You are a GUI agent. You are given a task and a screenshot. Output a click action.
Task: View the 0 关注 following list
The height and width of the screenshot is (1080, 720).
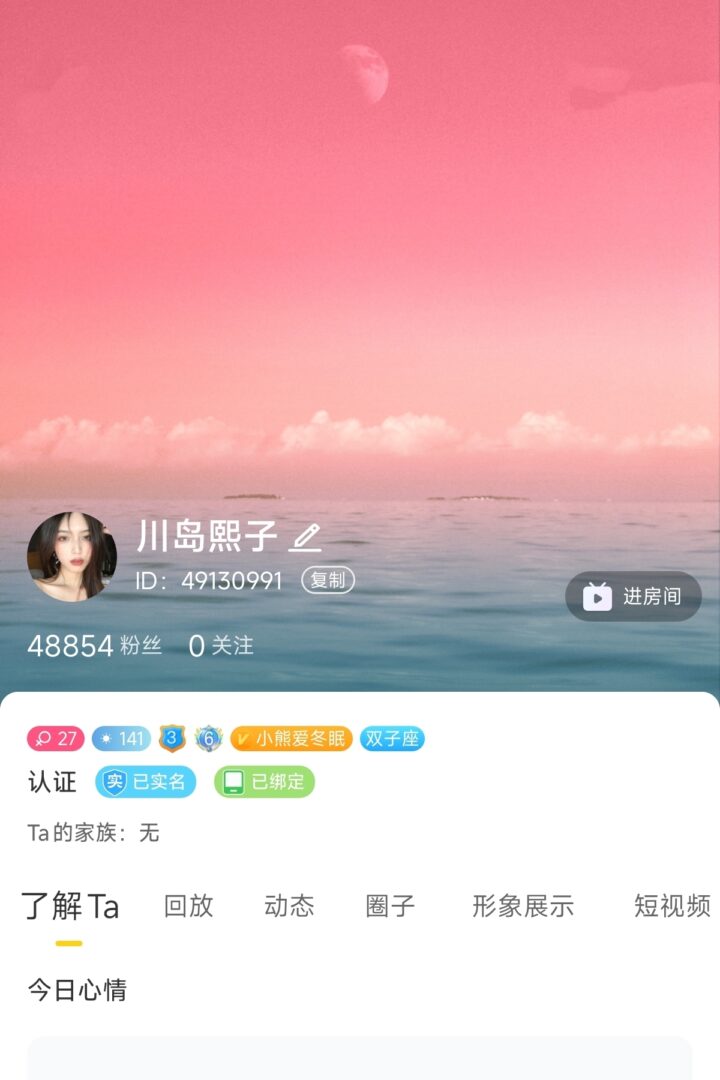221,646
